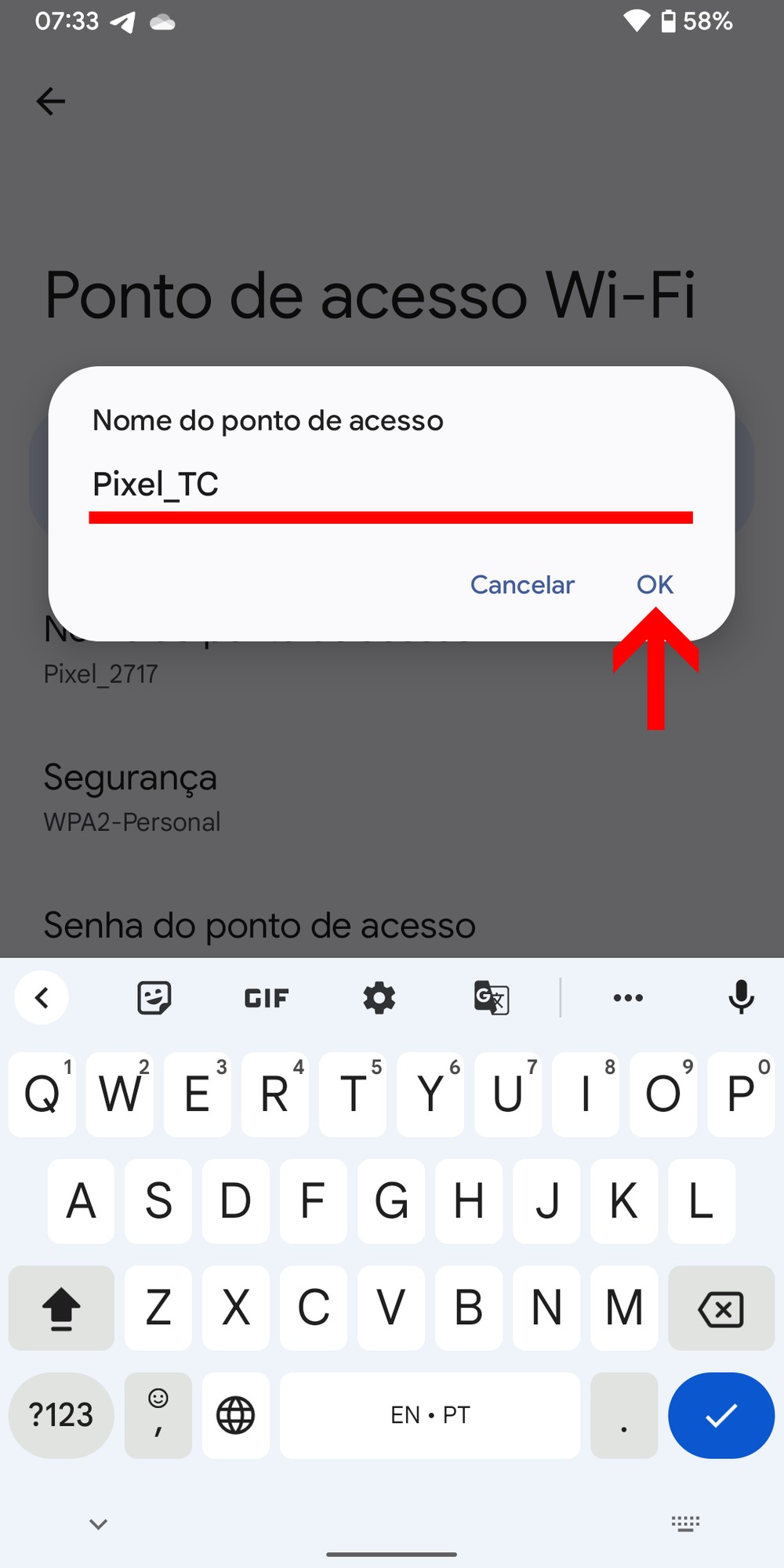Start voice typing with the microphone

coord(741,998)
